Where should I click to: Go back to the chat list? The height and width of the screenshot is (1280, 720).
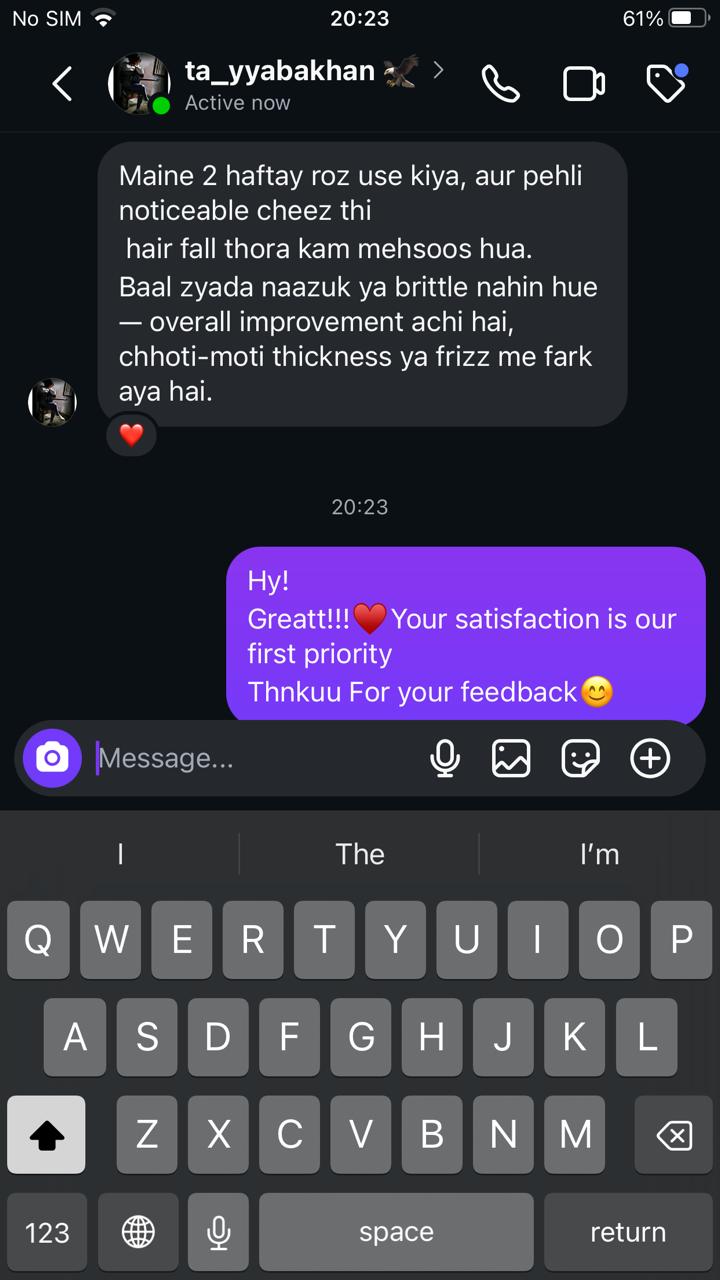pyautogui.click(x=62, y=85)
